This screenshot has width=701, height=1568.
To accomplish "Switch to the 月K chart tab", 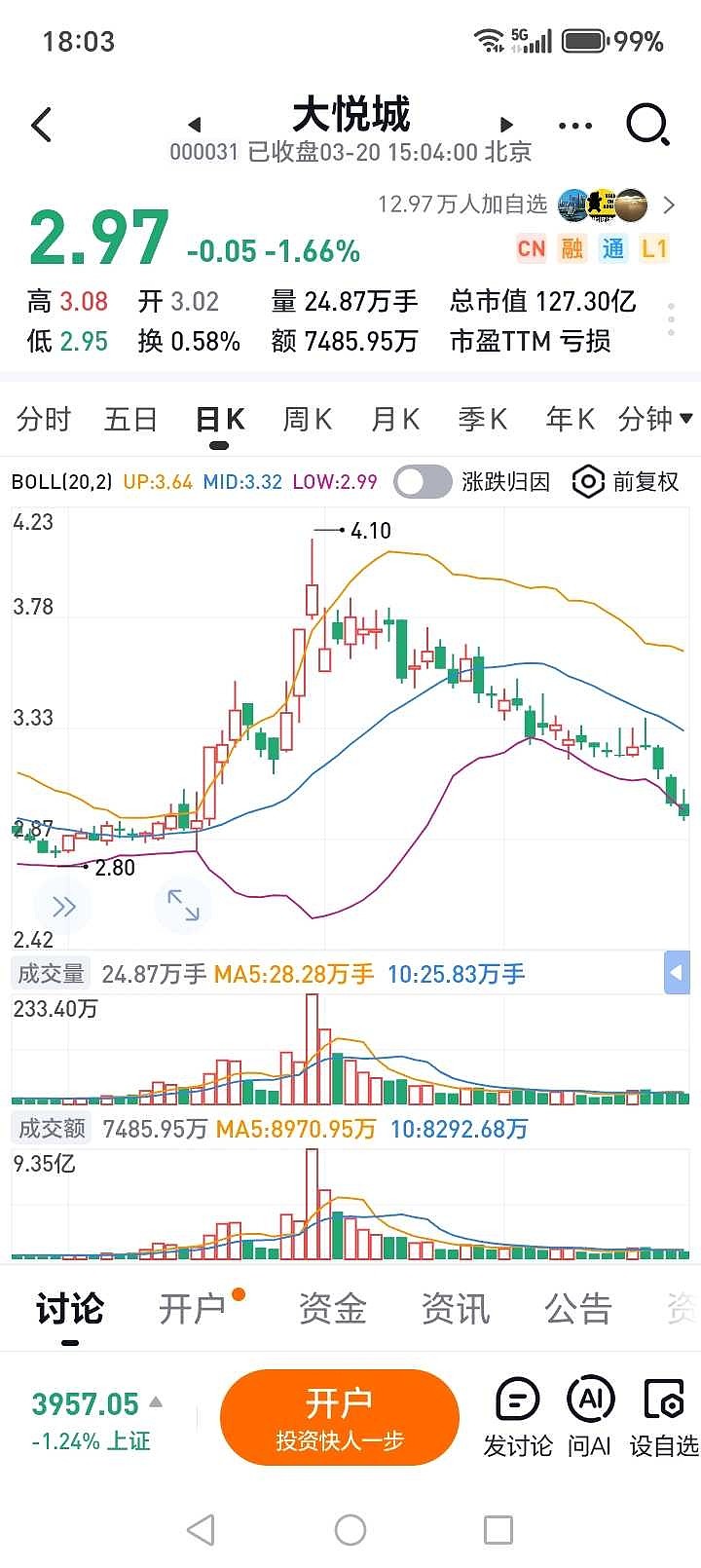I will click(394, 420).
